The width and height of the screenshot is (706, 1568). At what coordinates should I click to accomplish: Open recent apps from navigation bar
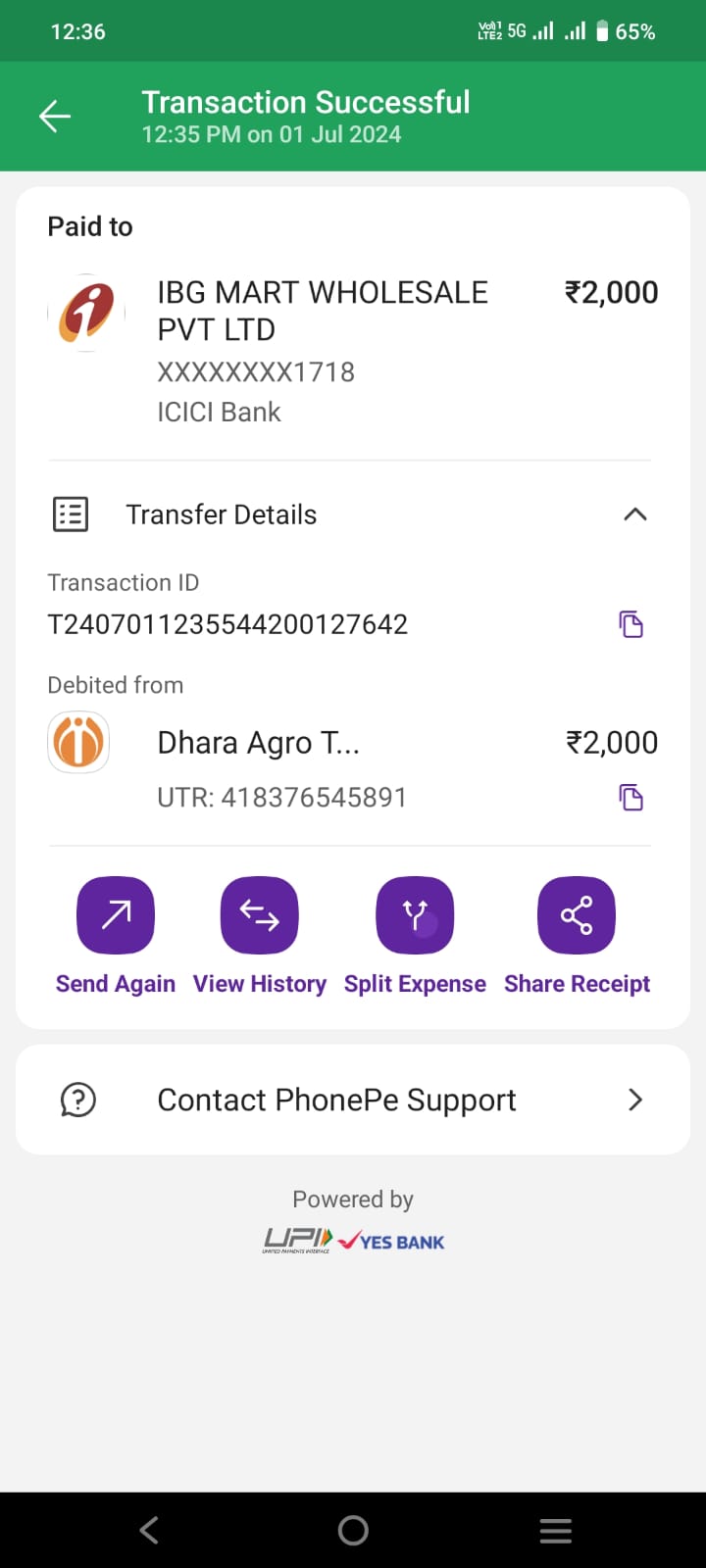[x=556, y=1531]
